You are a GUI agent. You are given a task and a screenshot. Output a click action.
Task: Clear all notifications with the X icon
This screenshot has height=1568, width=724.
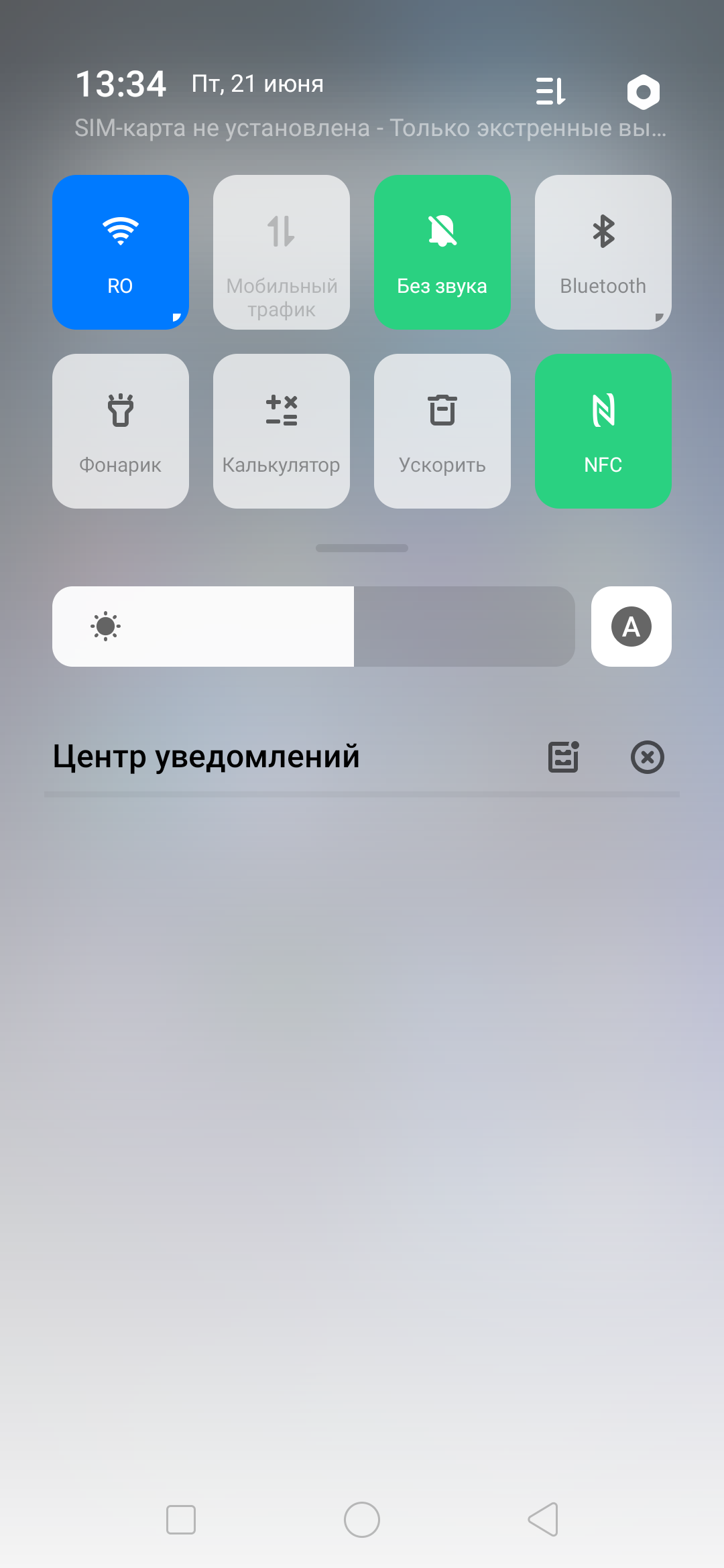[x=647, y=757]
